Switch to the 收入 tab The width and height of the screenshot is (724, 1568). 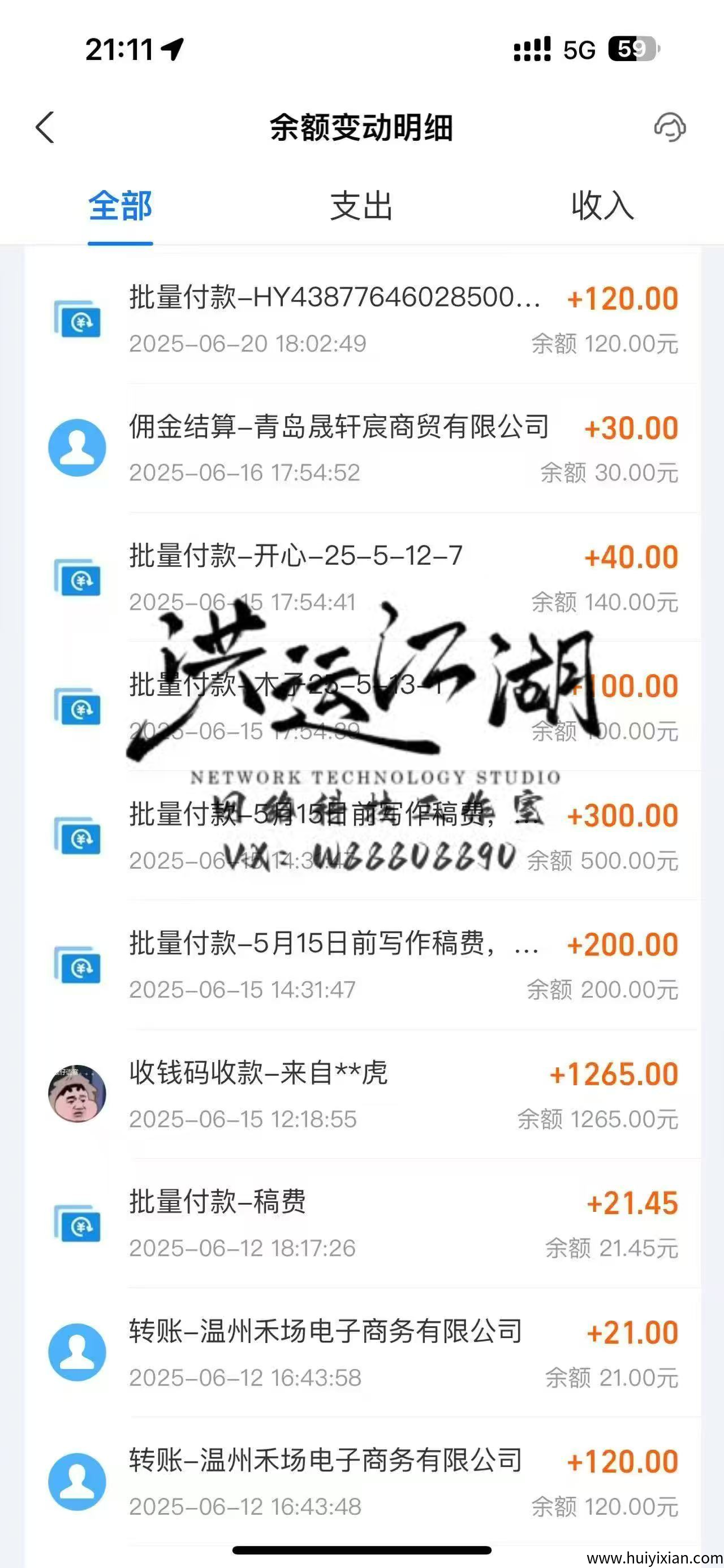coord(602,206)
